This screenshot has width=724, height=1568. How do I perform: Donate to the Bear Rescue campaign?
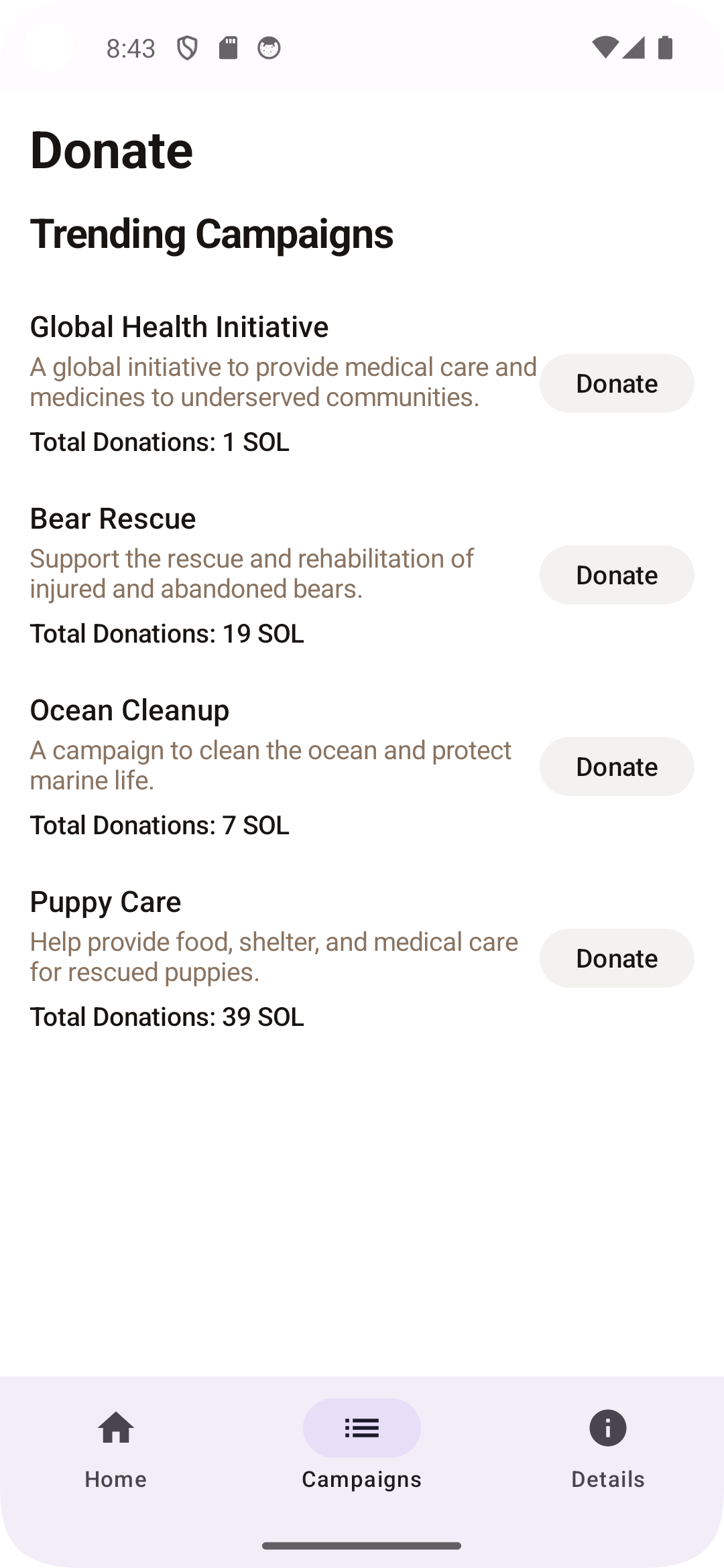(x=616, y=575)
